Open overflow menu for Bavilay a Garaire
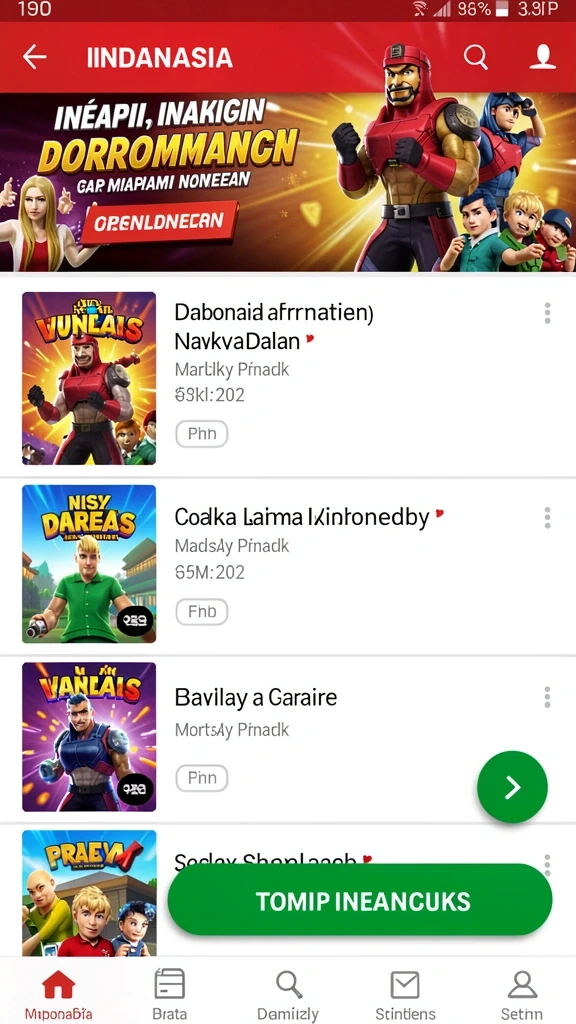 547,697
